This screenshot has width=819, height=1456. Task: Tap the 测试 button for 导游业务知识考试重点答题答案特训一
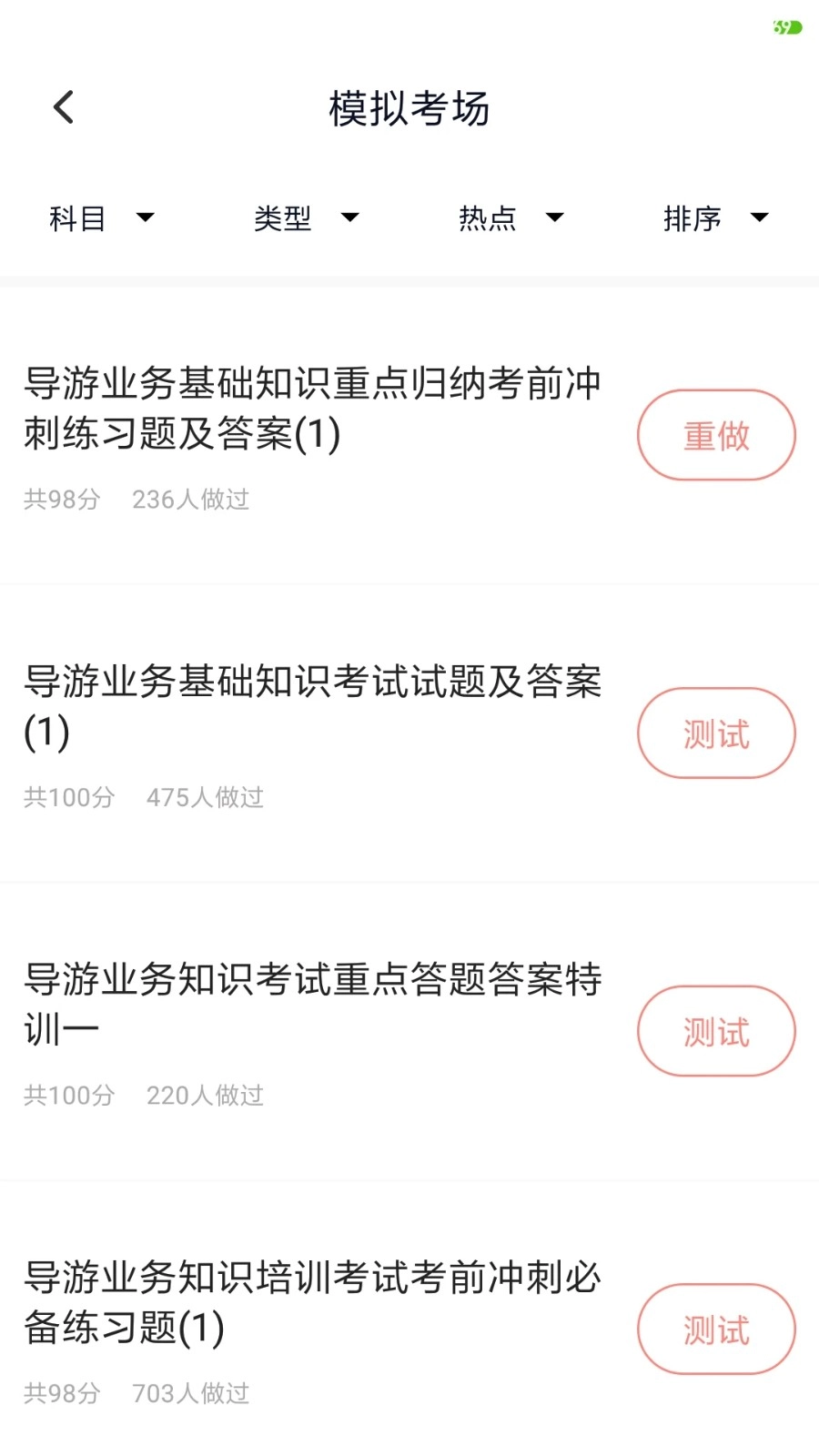pos(716,1031)
